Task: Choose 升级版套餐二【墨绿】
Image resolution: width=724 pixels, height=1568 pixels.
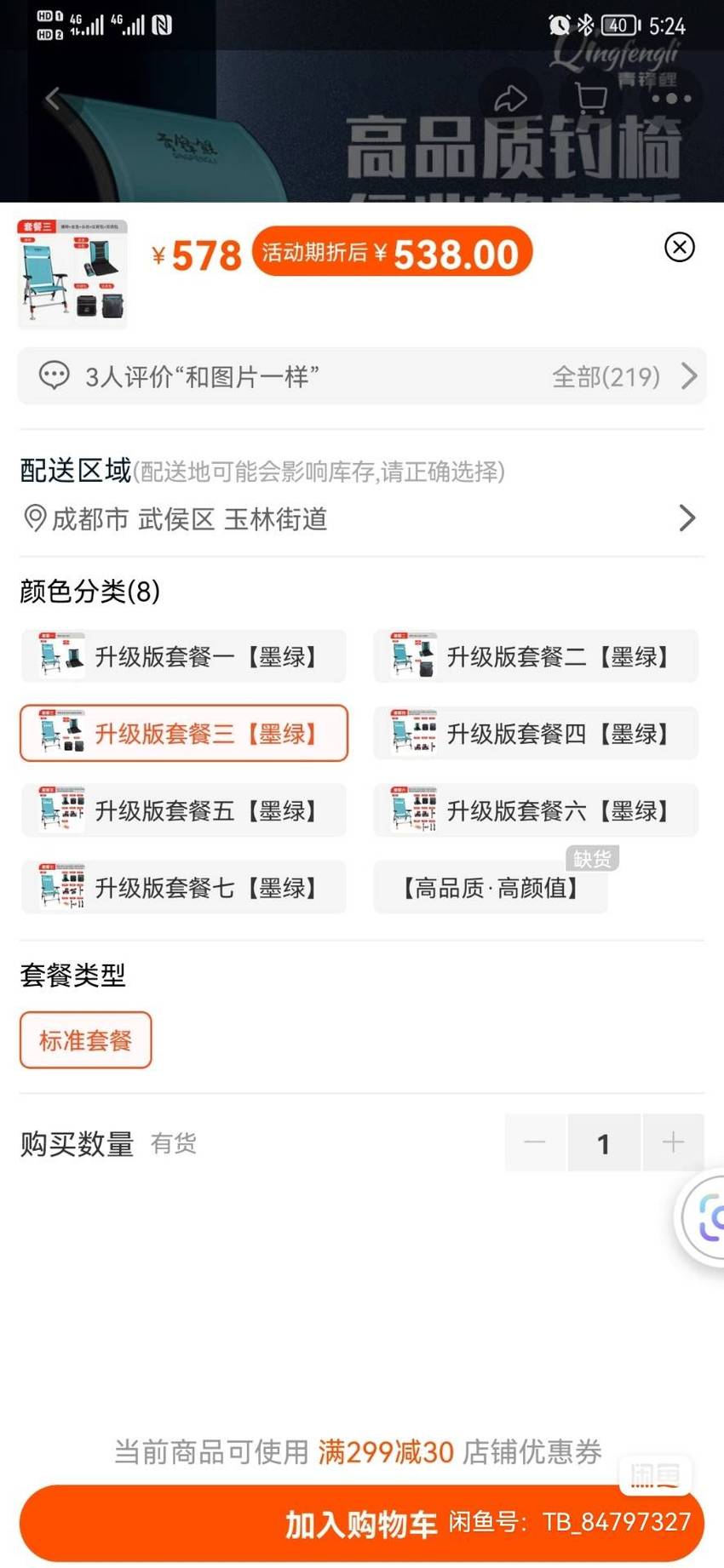Action: [x=536, y=656]
